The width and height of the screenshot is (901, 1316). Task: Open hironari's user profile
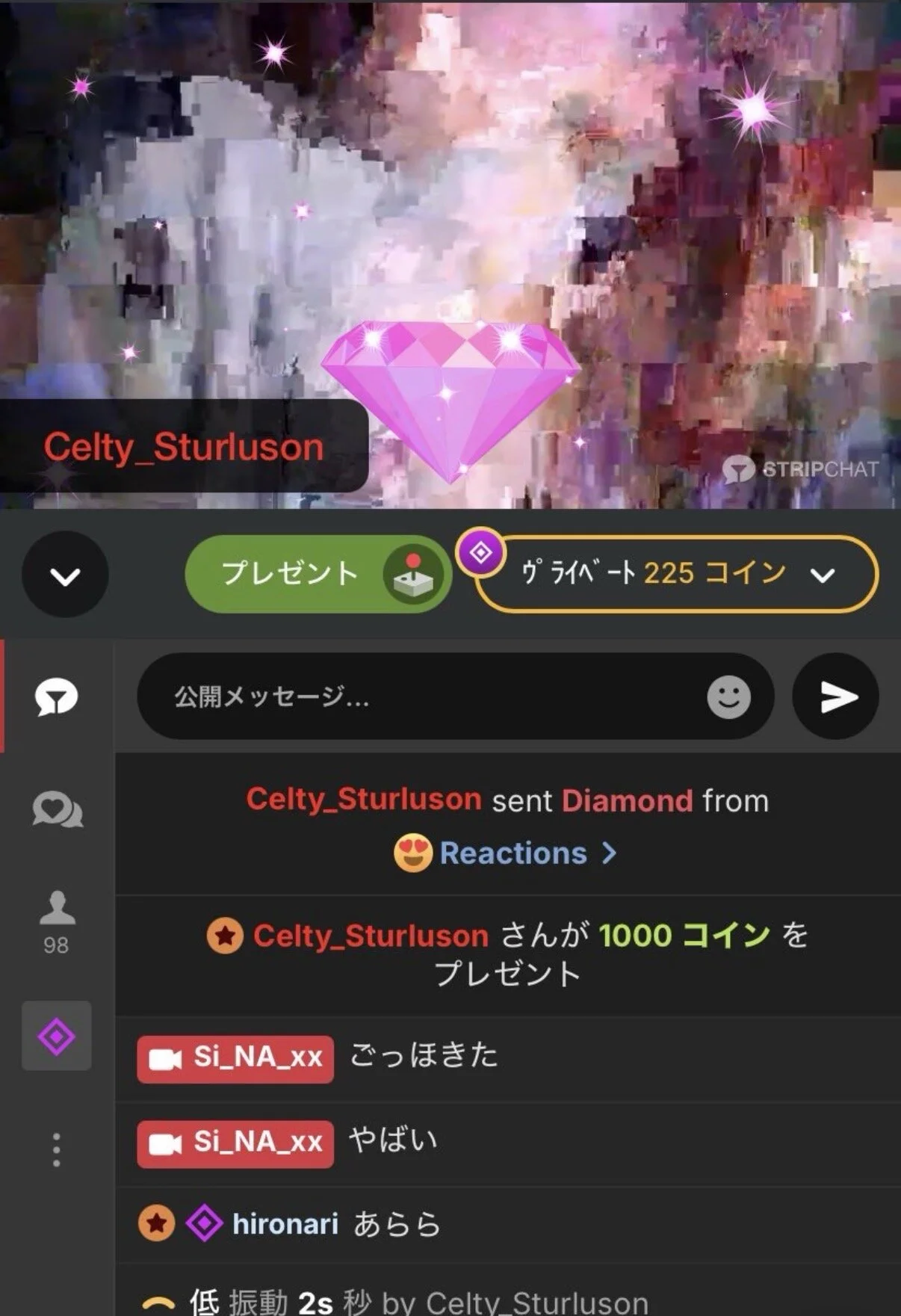pos(285,1223)
